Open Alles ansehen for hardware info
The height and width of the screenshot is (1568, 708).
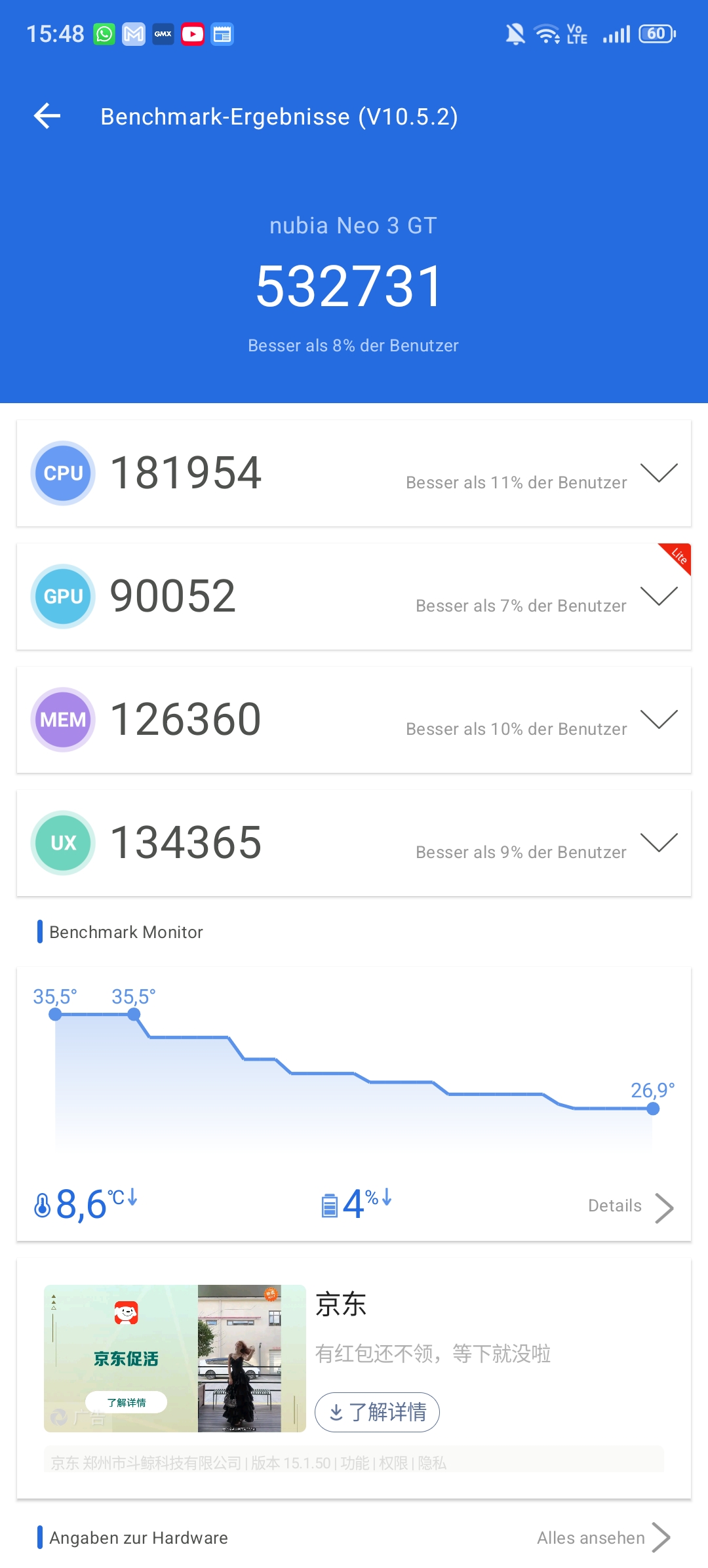(603, 1538)
